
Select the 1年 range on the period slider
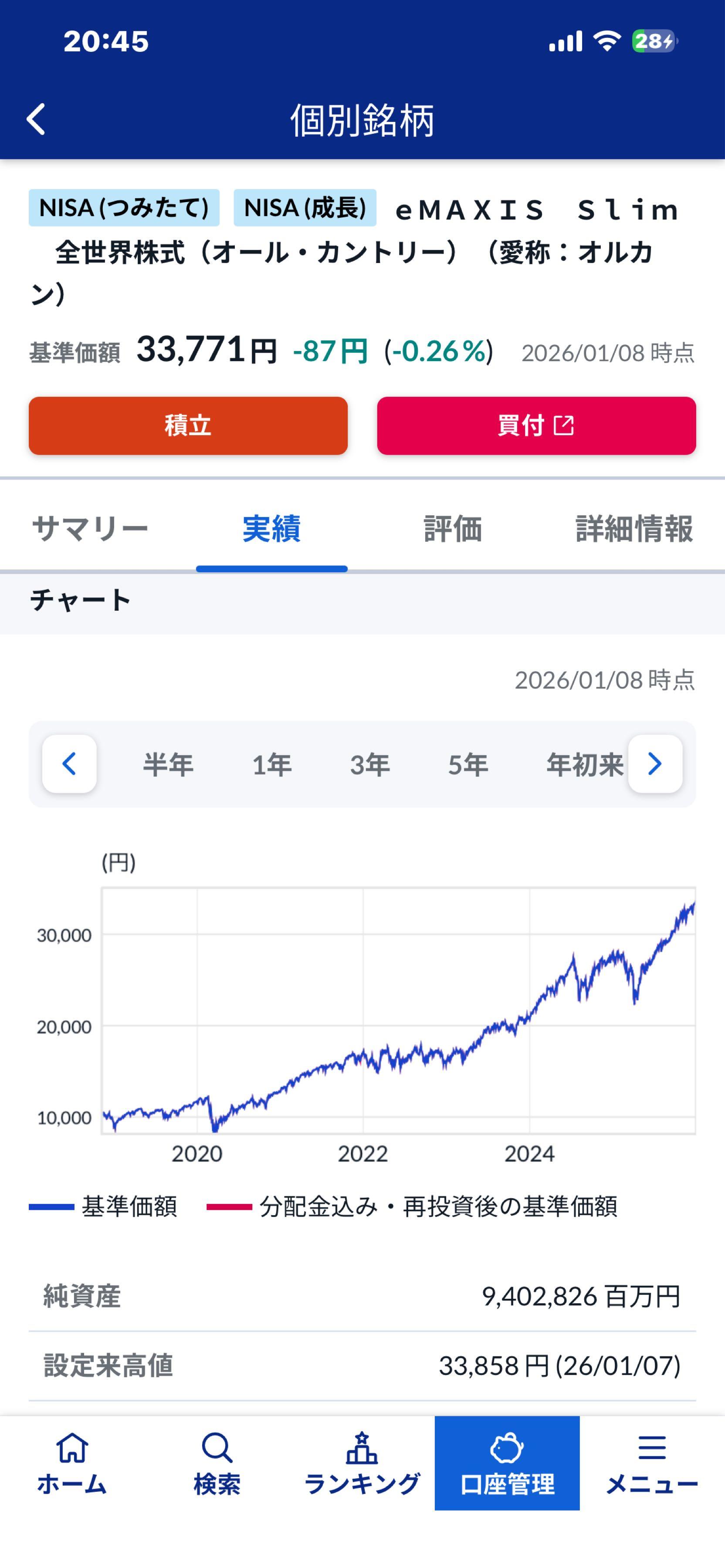tap(272, 764)
